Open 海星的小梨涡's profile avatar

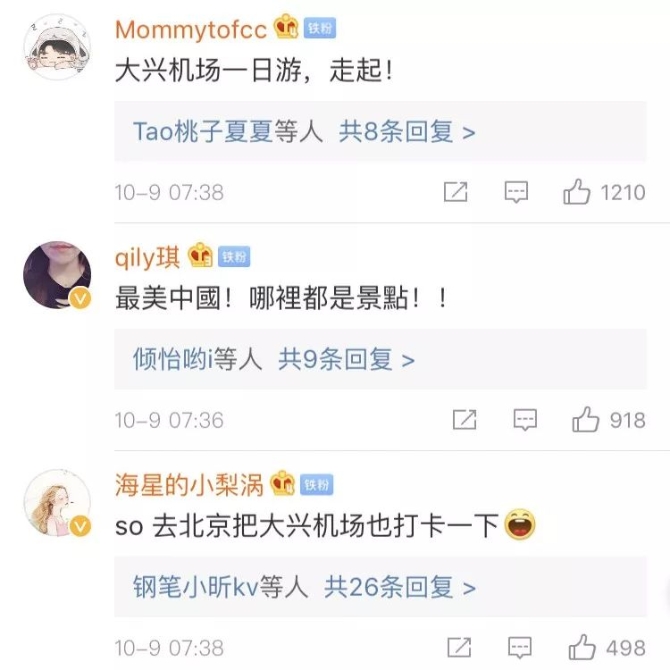coord(57,502)
